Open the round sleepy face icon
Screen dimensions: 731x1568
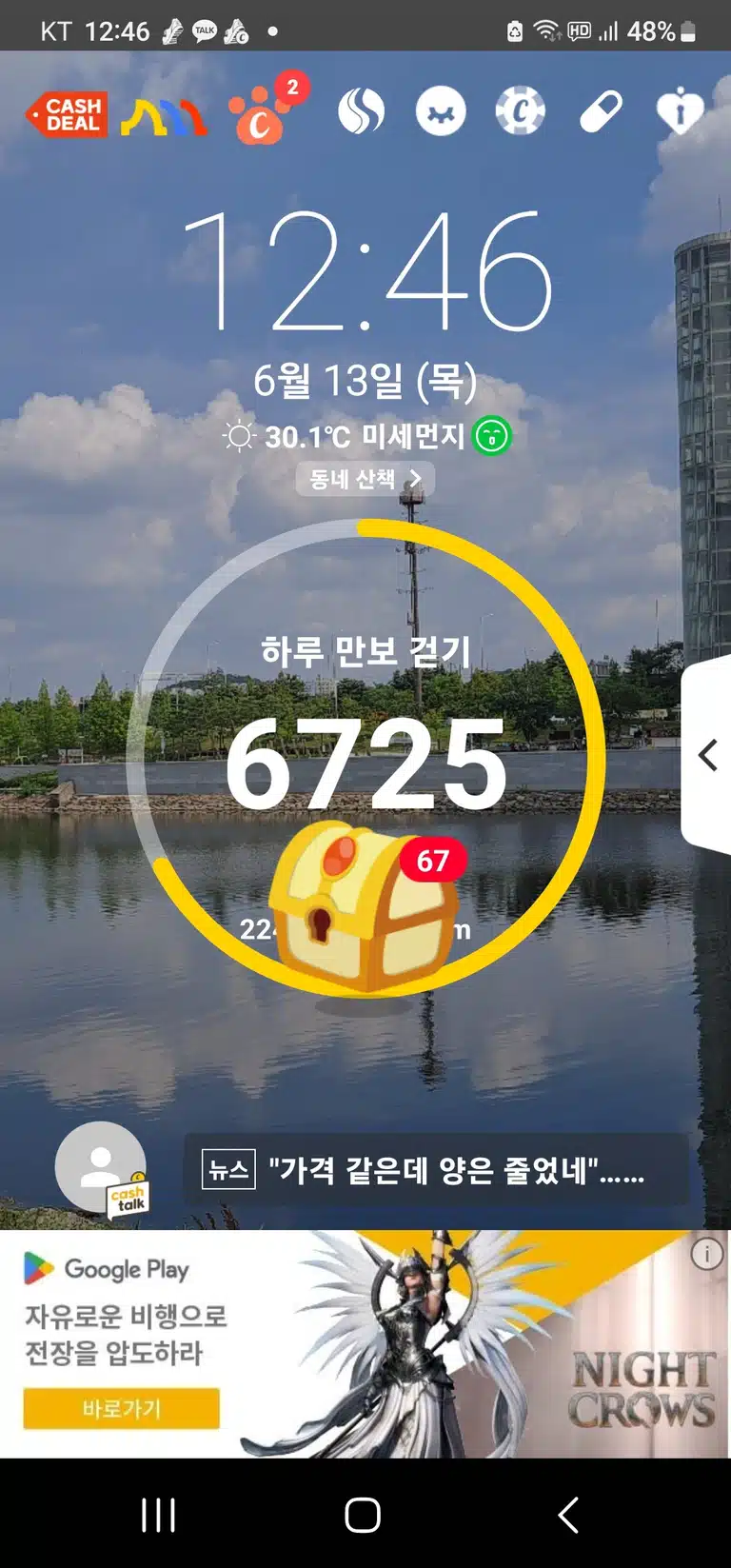click(441, 111)
